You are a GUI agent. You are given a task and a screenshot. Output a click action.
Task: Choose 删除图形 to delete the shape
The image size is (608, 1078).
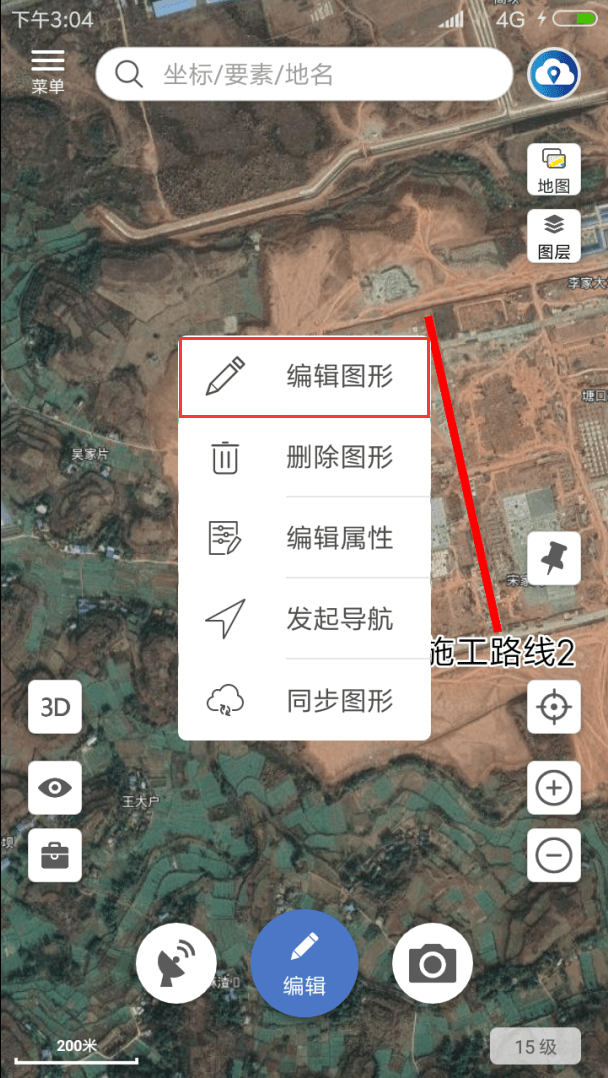[305, 457]
